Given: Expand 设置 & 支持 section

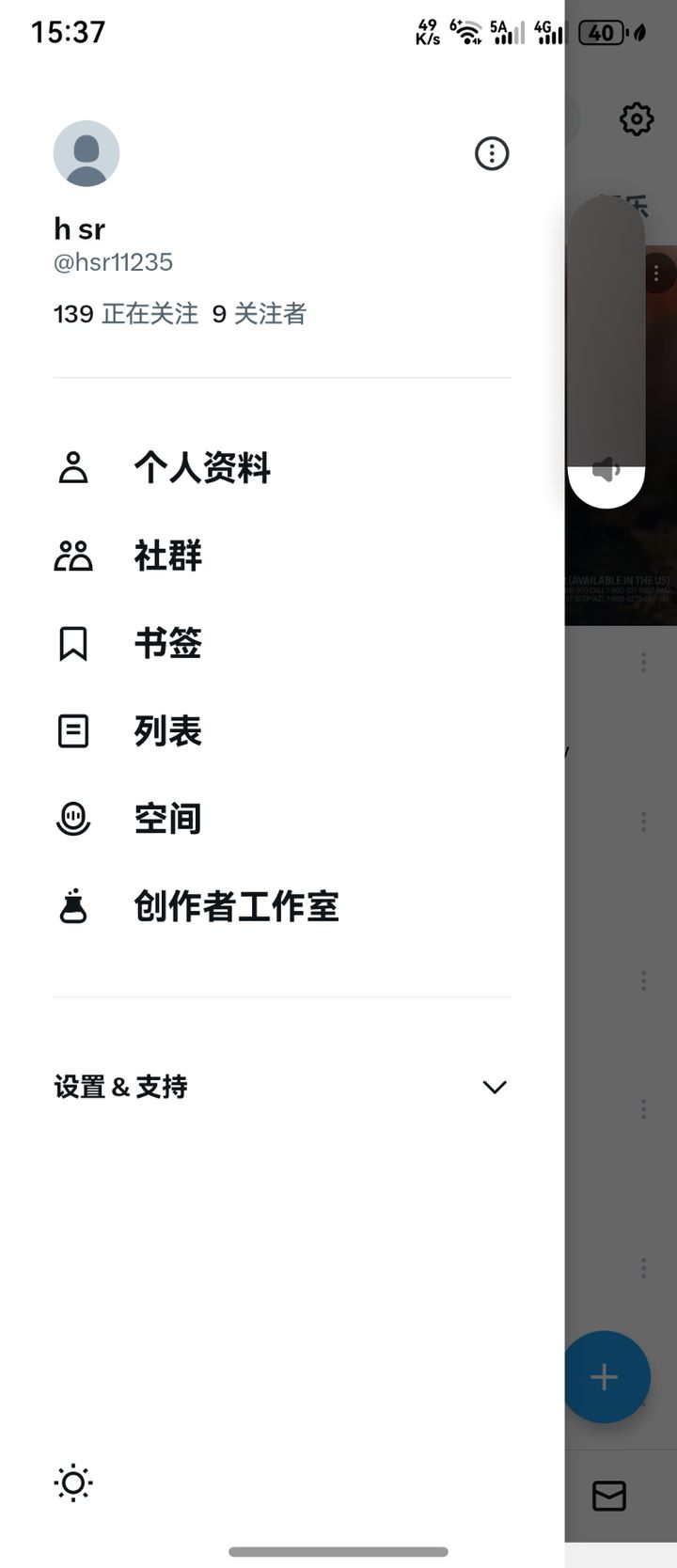Looking at the screenshot, I should [x=282, y=1087].
